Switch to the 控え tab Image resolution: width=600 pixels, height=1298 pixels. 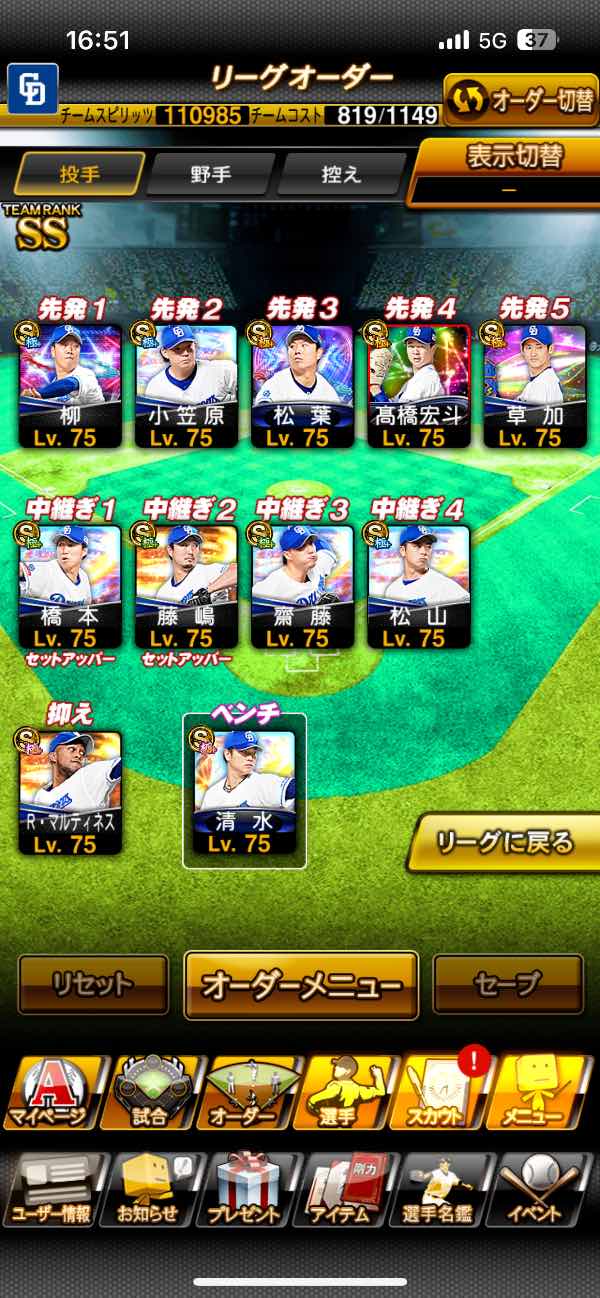340,174
